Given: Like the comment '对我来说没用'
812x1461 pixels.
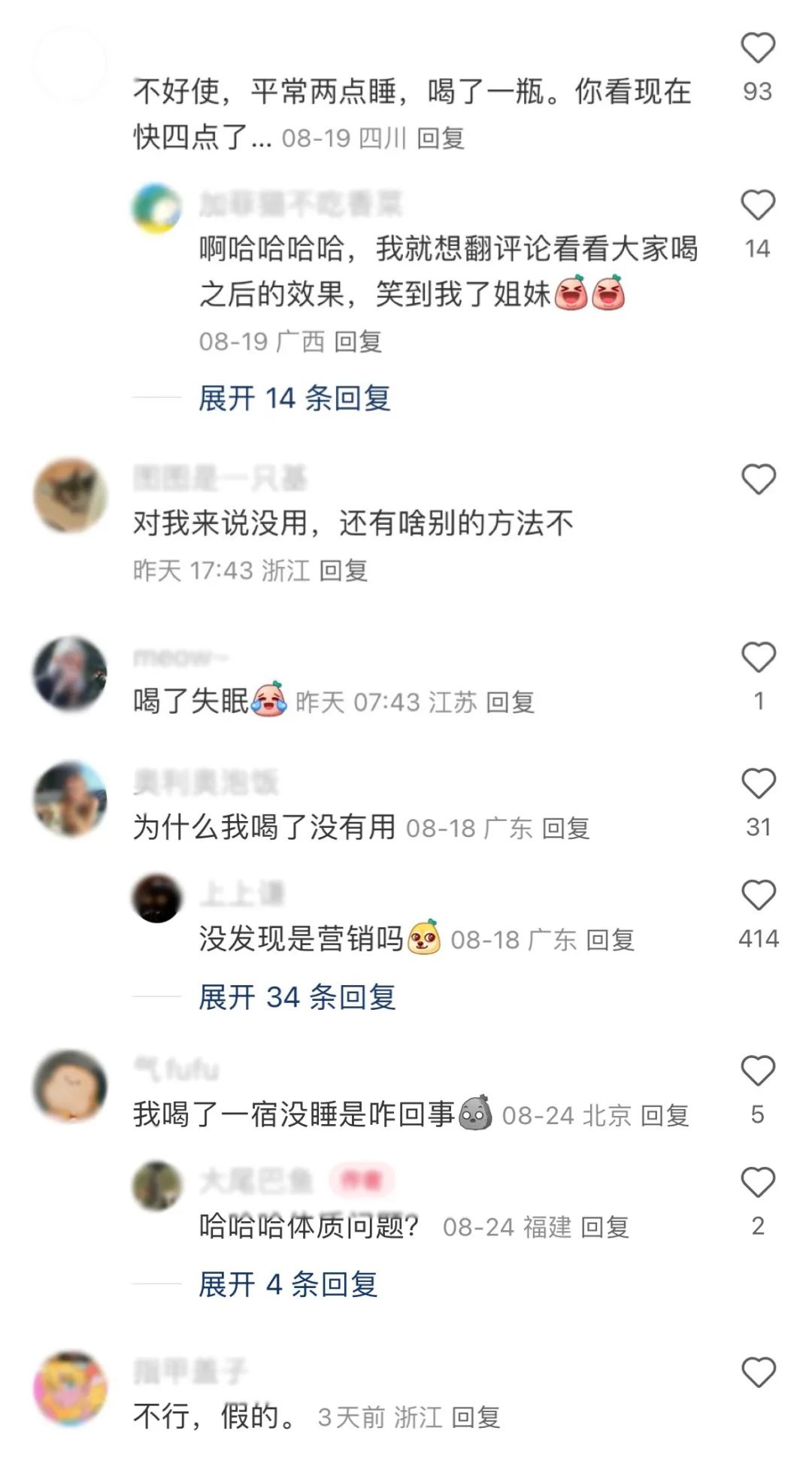Looking at the screenshot, I should [757, 480].
